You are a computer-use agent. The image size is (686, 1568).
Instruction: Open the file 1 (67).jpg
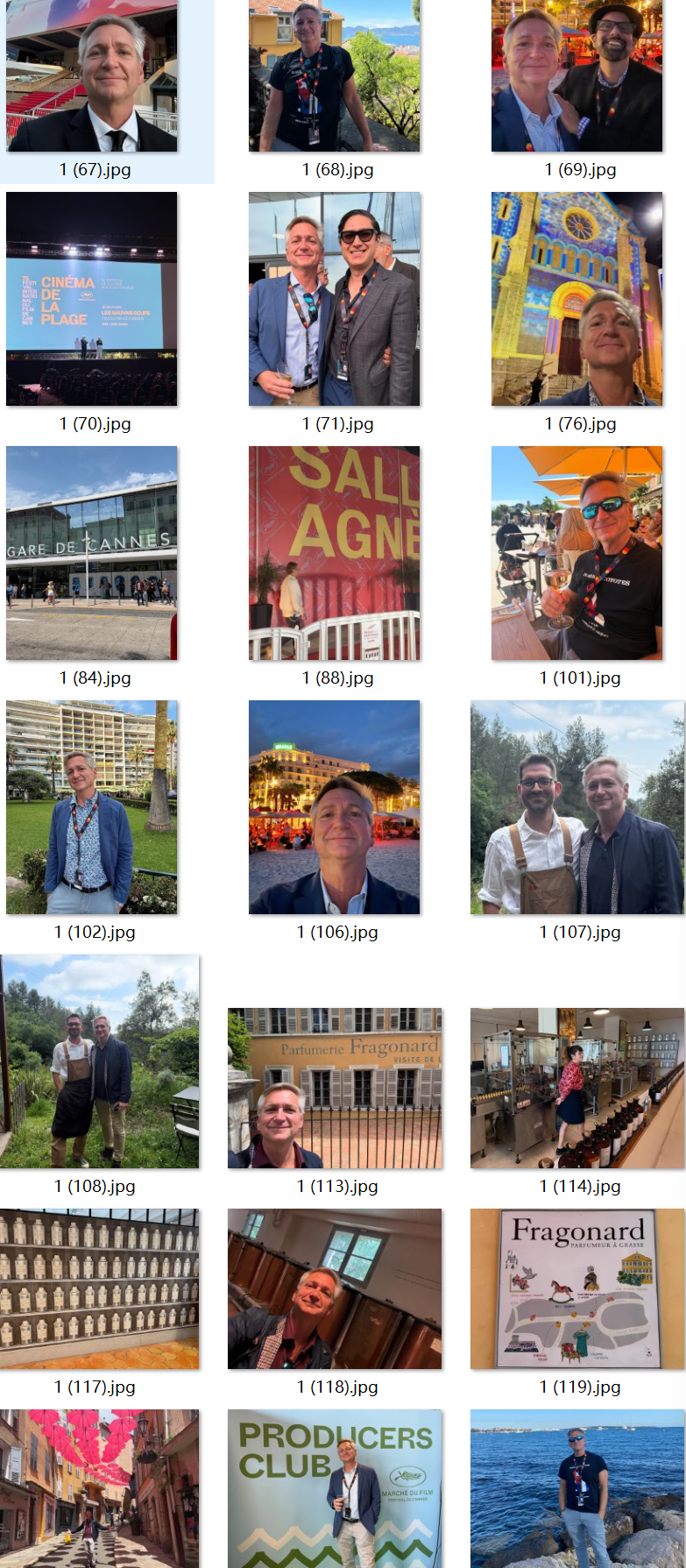pyautogui.click(x=92, y=76)
